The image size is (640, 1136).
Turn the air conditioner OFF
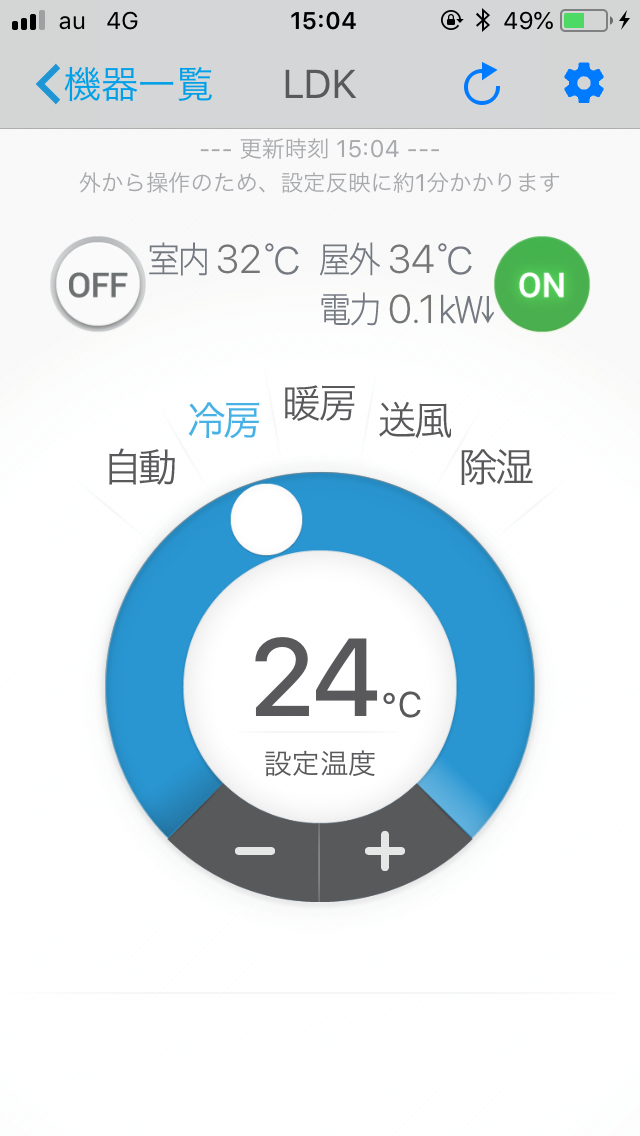[98, 285]
